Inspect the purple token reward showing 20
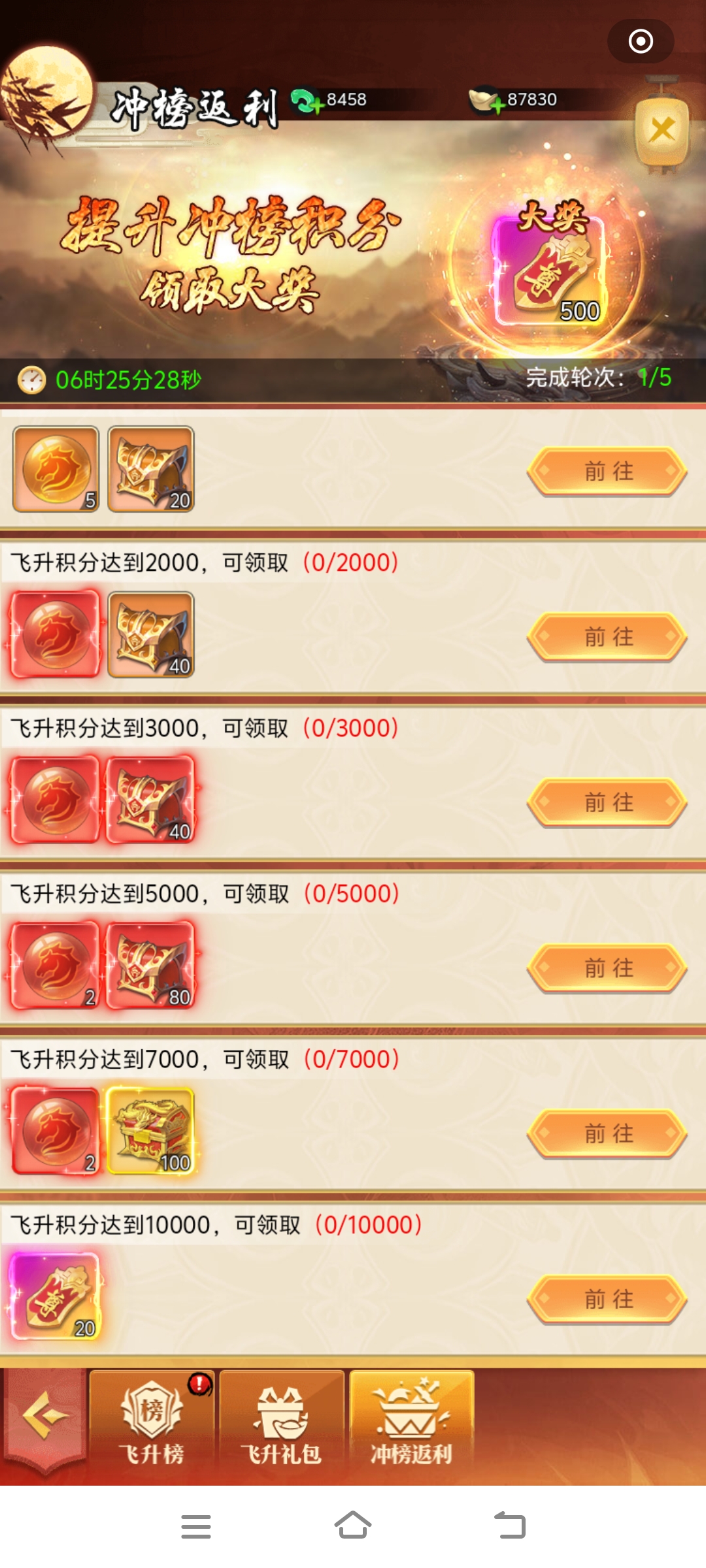 pos(56,1297)
